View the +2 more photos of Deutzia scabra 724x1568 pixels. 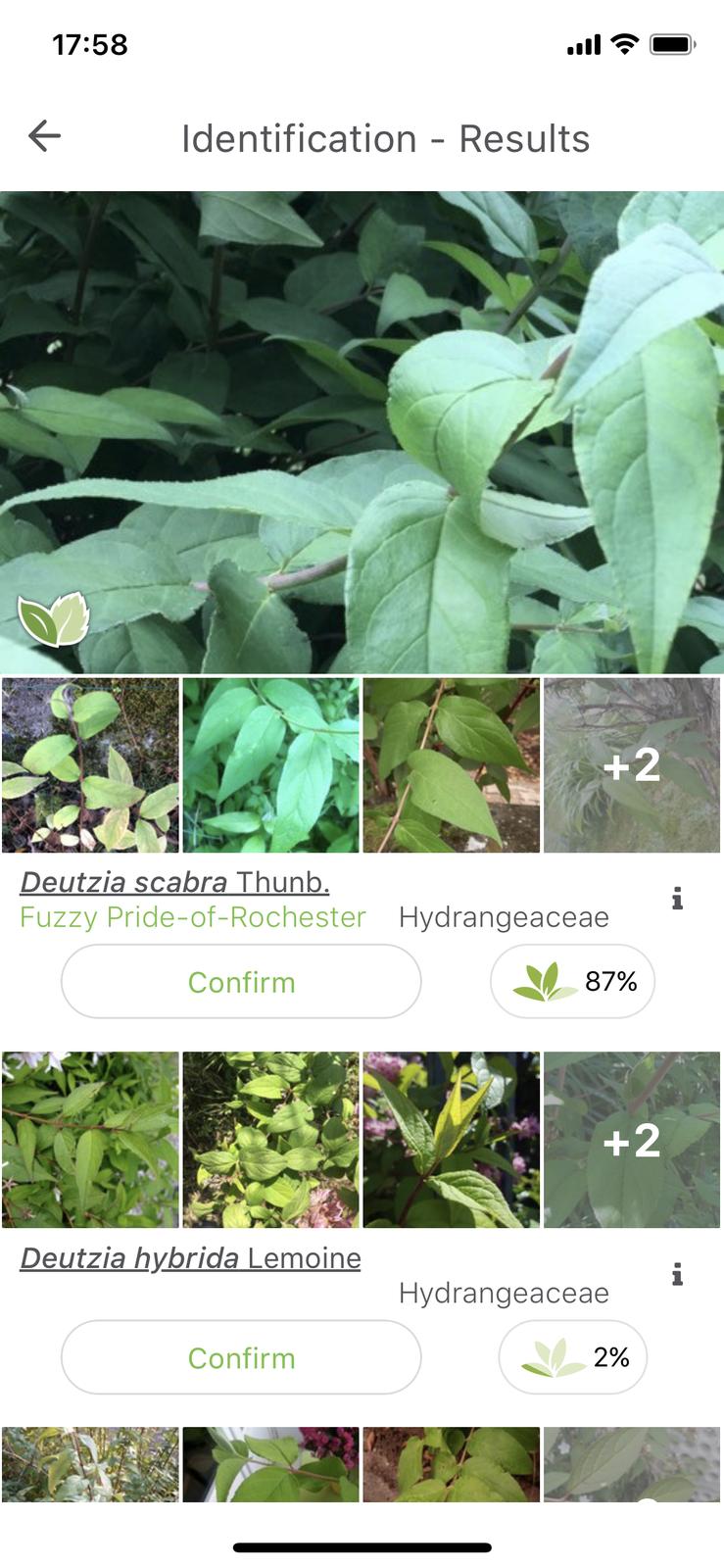click(632, 765)
